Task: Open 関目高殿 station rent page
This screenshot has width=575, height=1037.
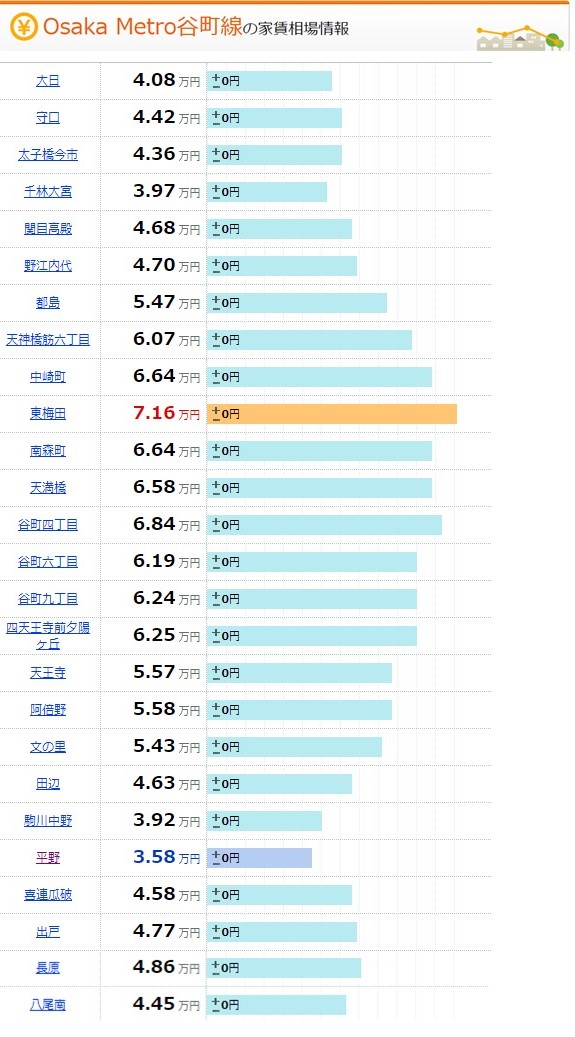Action: click(48, 229)
